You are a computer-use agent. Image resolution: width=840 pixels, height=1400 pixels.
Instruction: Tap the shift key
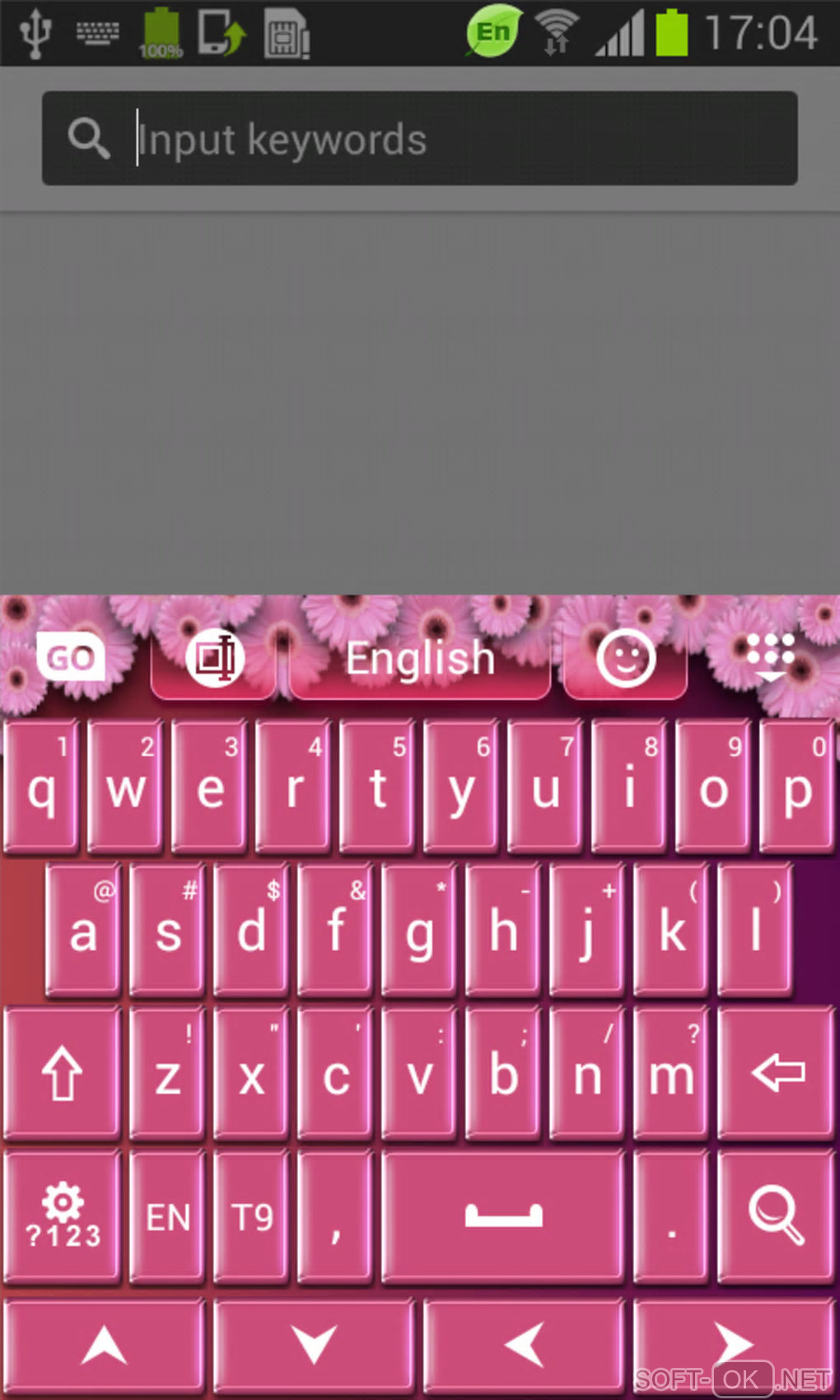63,1073
